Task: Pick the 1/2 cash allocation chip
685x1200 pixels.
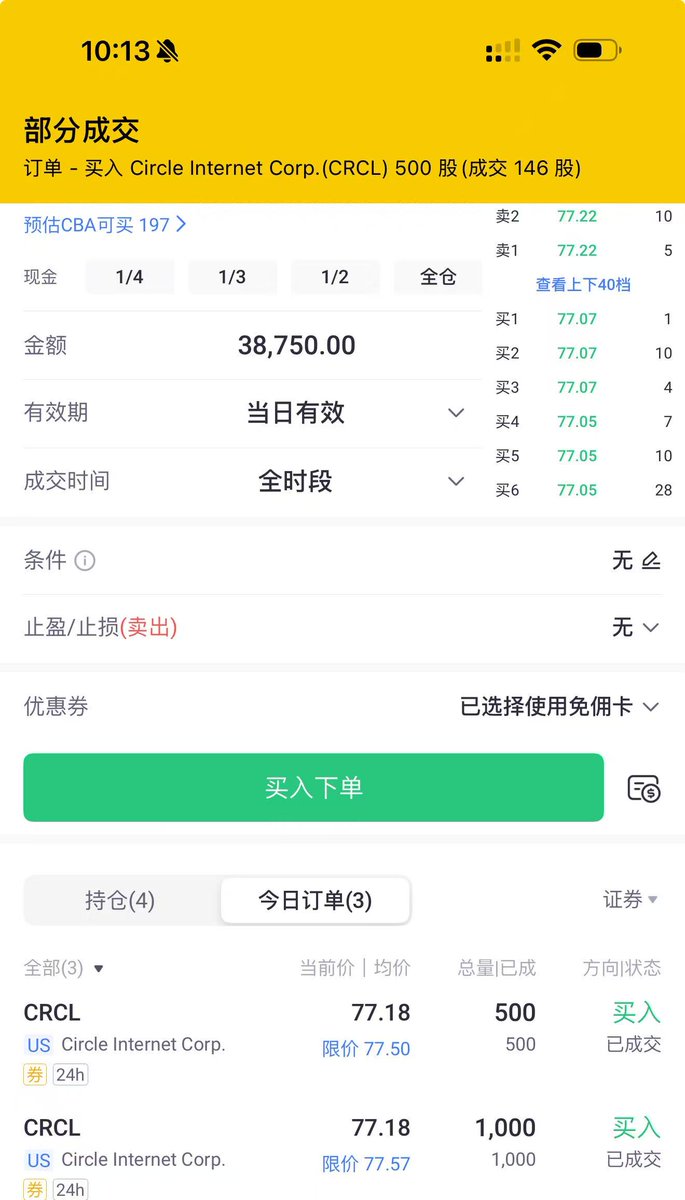Action: click(x=335, y=277)
